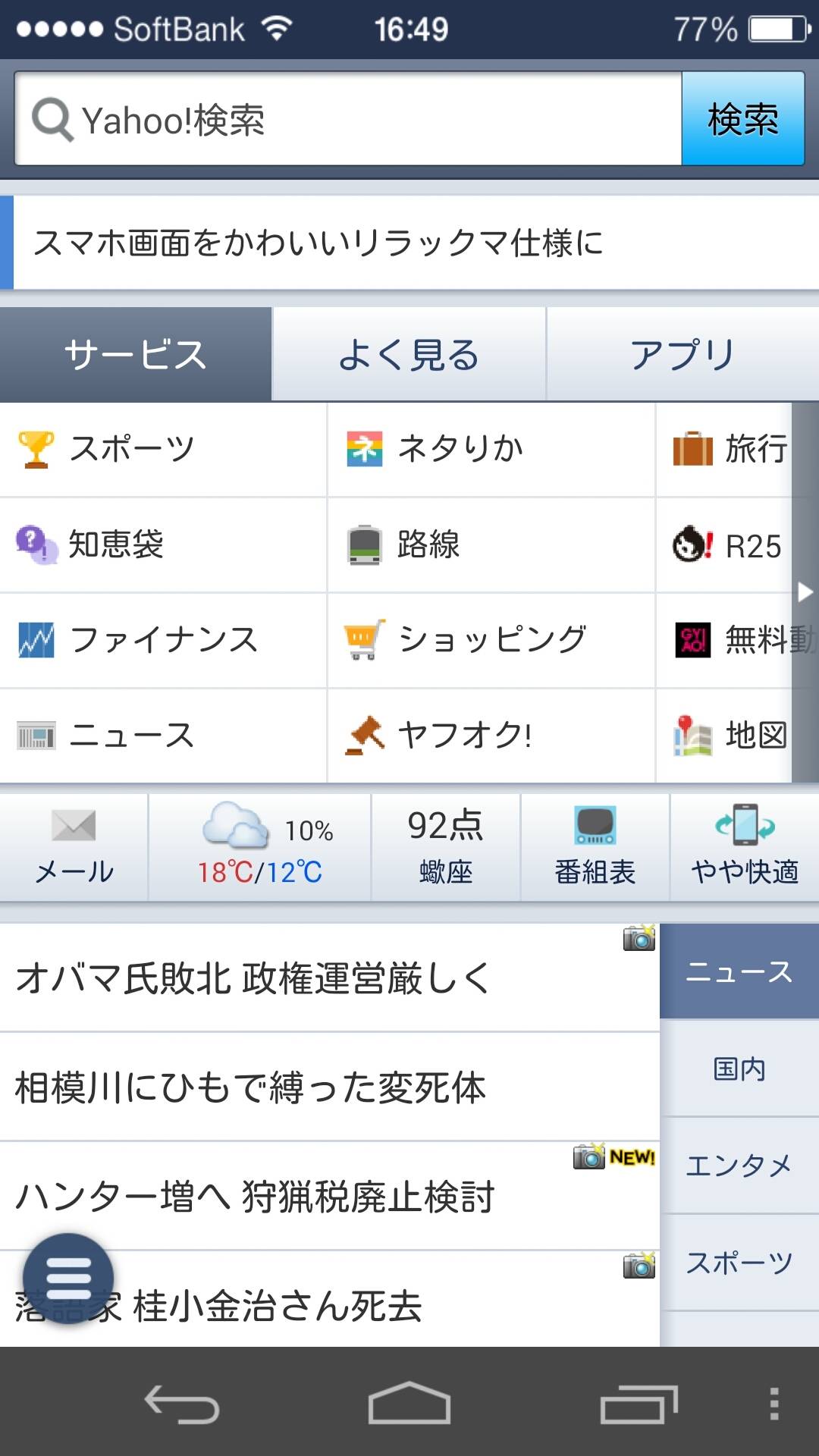Open the メール shortcut

coord(74,847)
